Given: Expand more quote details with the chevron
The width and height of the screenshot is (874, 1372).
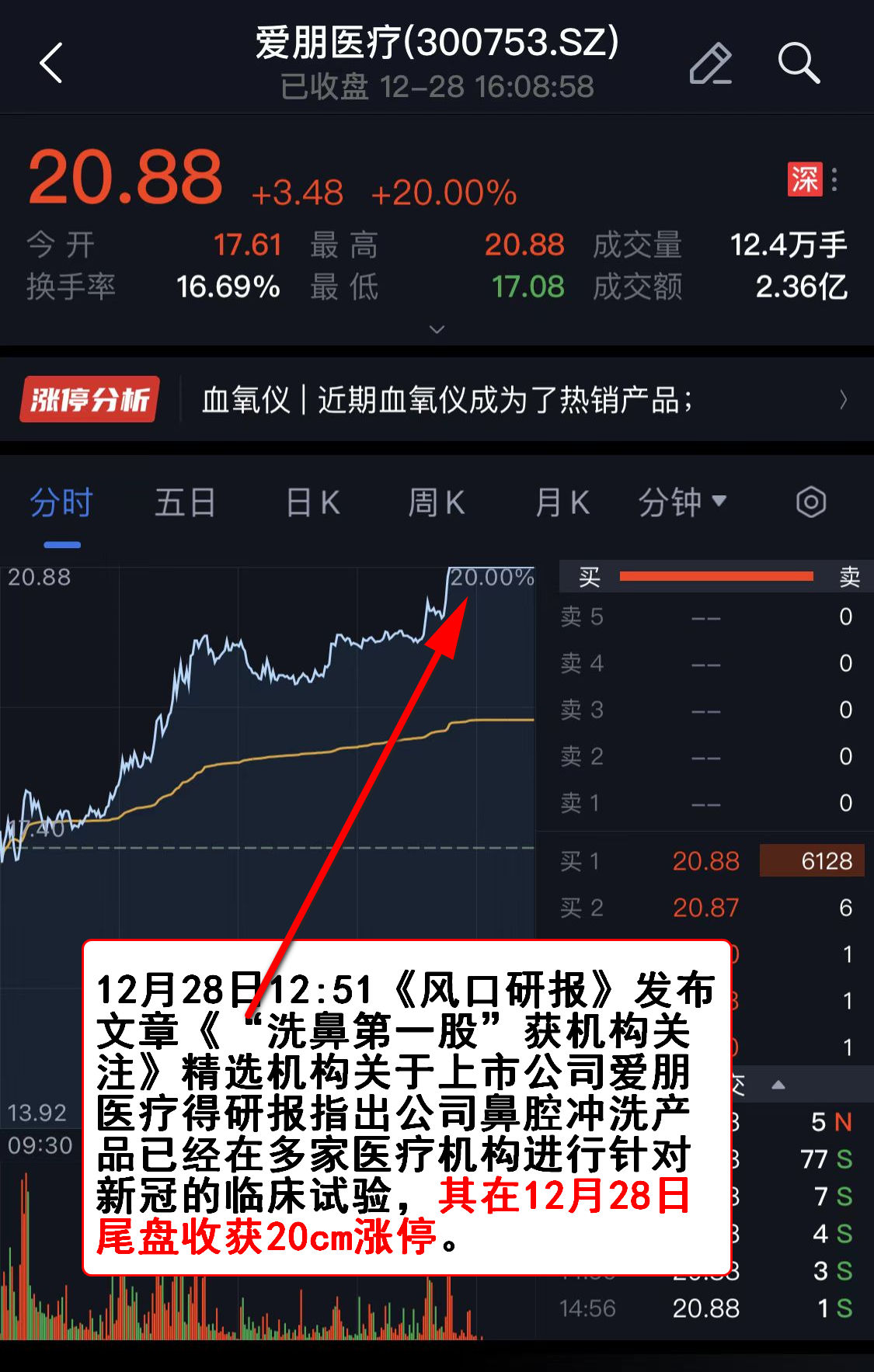Looking at the screenshot, I should point(437,329).
